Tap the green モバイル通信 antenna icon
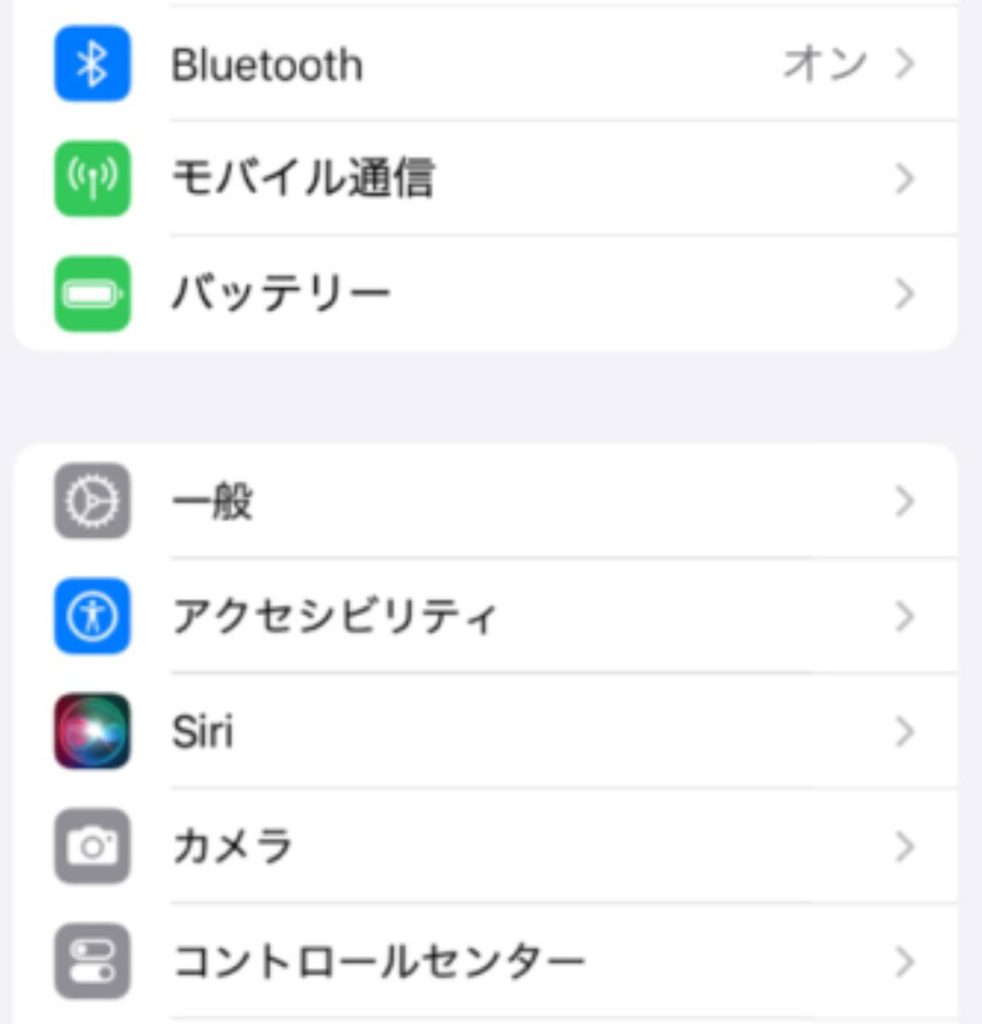 [92, 178]
